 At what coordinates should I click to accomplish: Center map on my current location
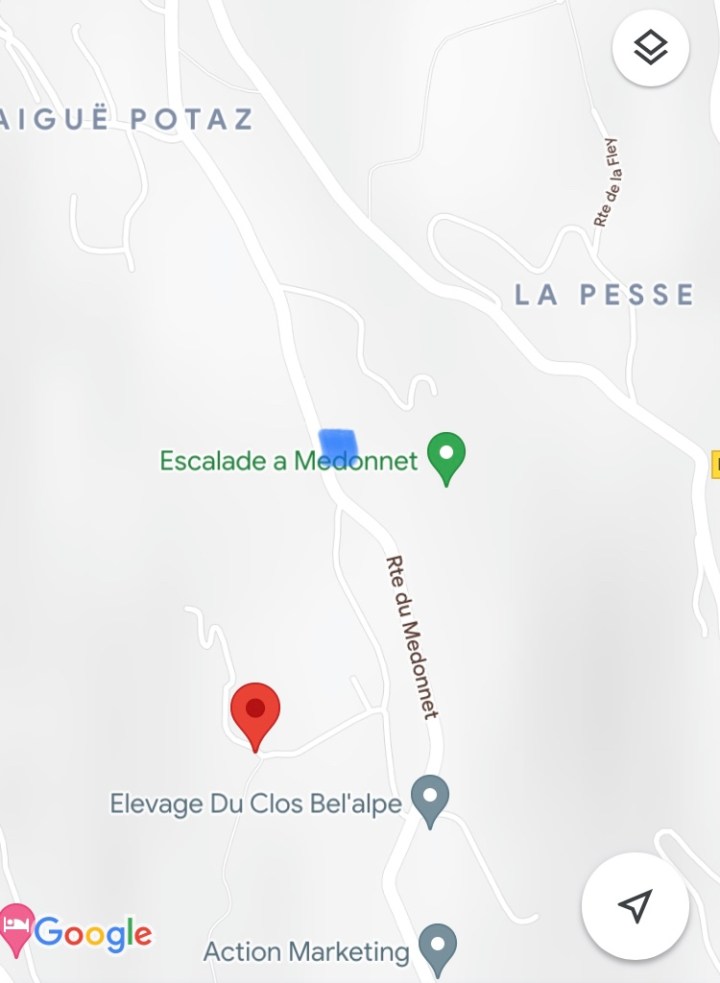pyautogui.click(x=635, y=905)
